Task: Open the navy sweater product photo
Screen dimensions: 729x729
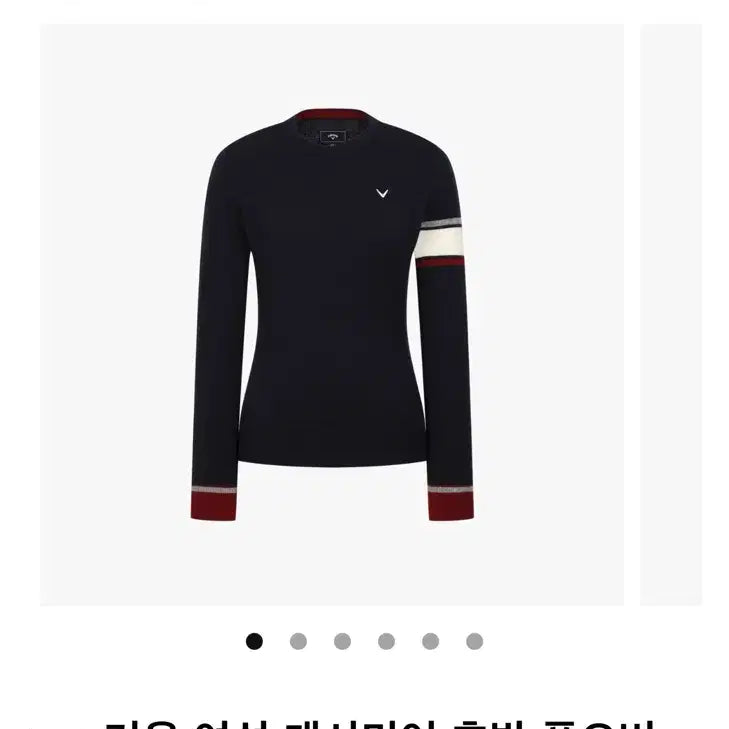Action: 331,315
